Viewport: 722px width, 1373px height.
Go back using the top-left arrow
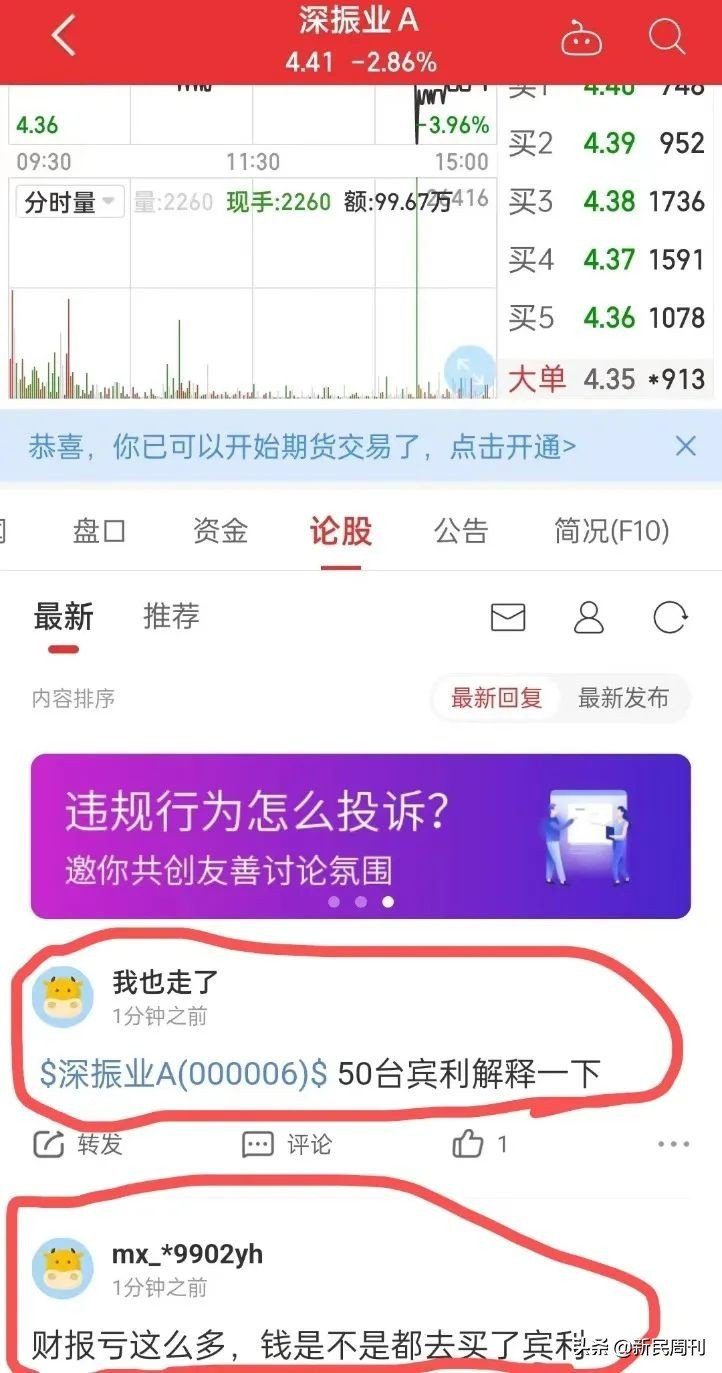tap(63, 38)
